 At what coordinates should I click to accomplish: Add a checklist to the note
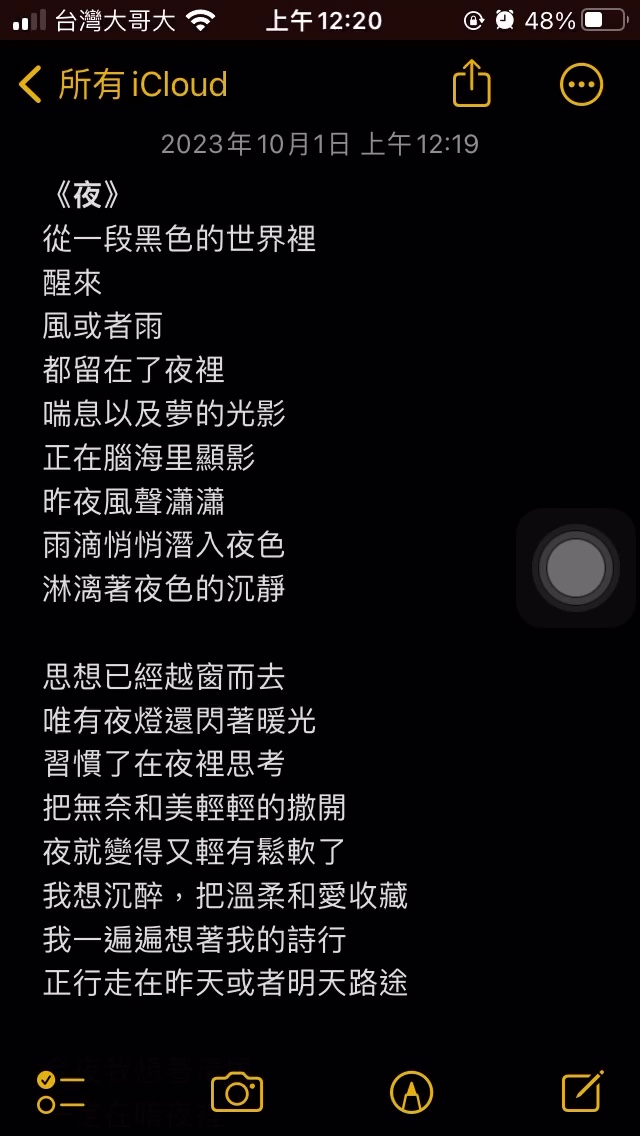(61, 1092)
